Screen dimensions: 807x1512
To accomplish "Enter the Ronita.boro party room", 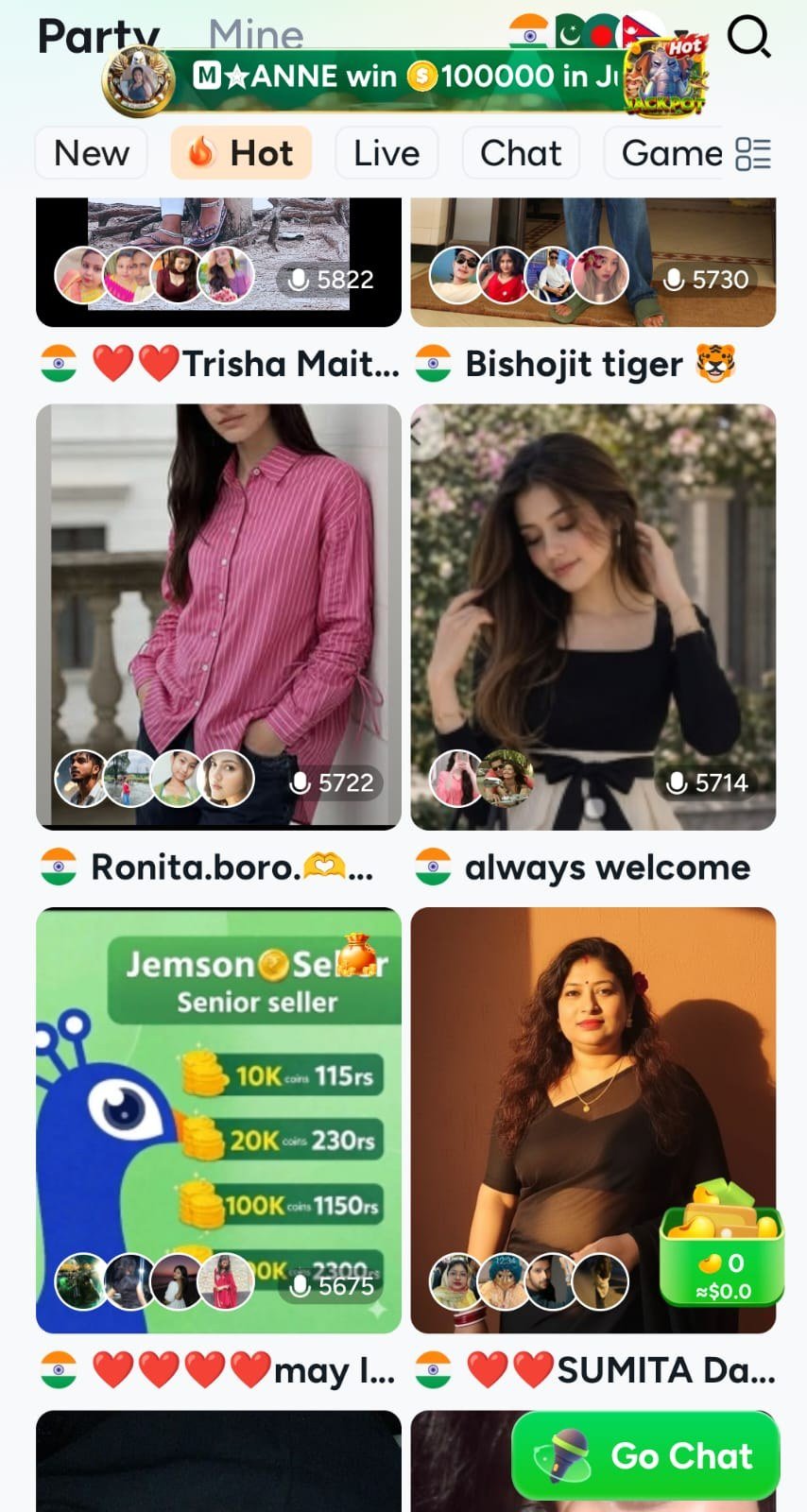I will (218, 644).
